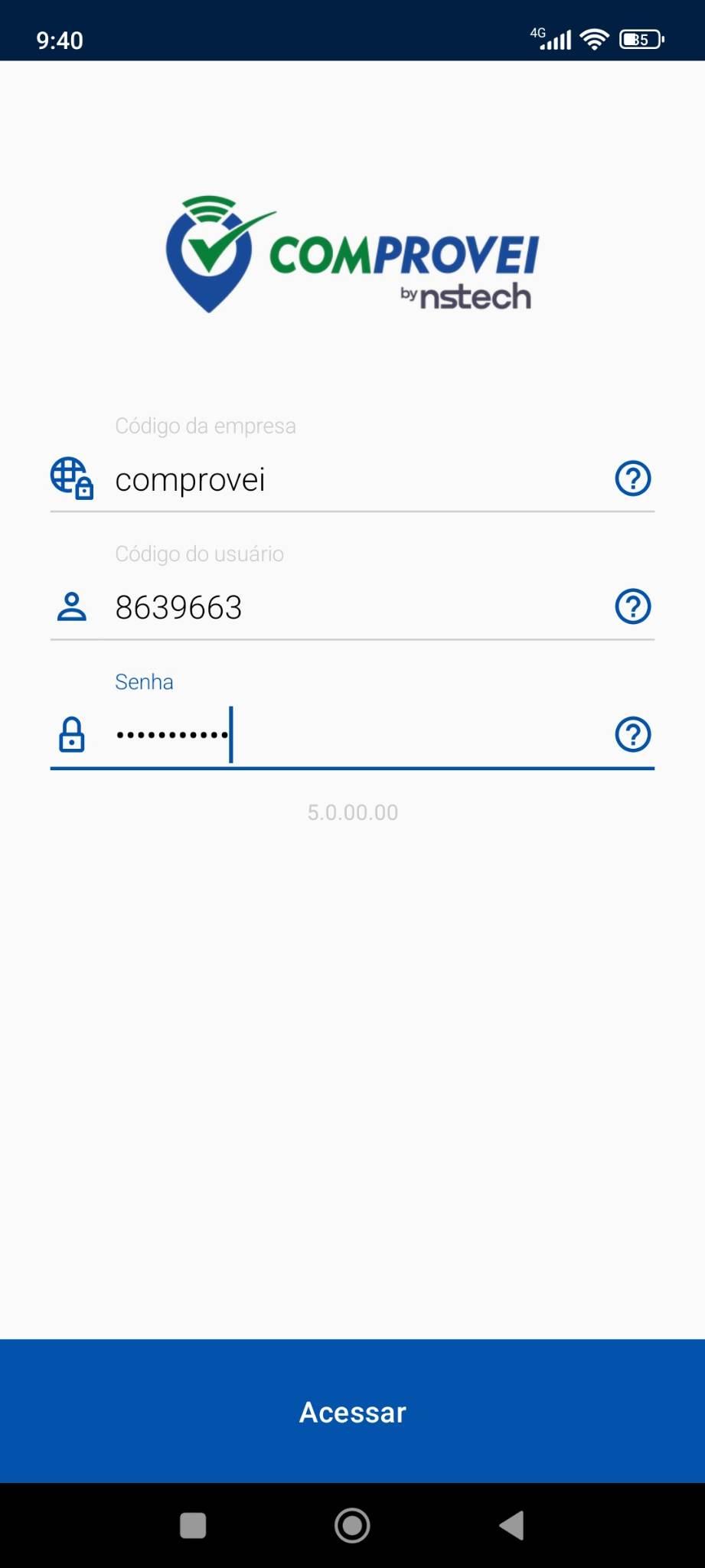Edit the Código do usuário field
The height and width of the screenshot is (1568, 705).
coord(352,608)
